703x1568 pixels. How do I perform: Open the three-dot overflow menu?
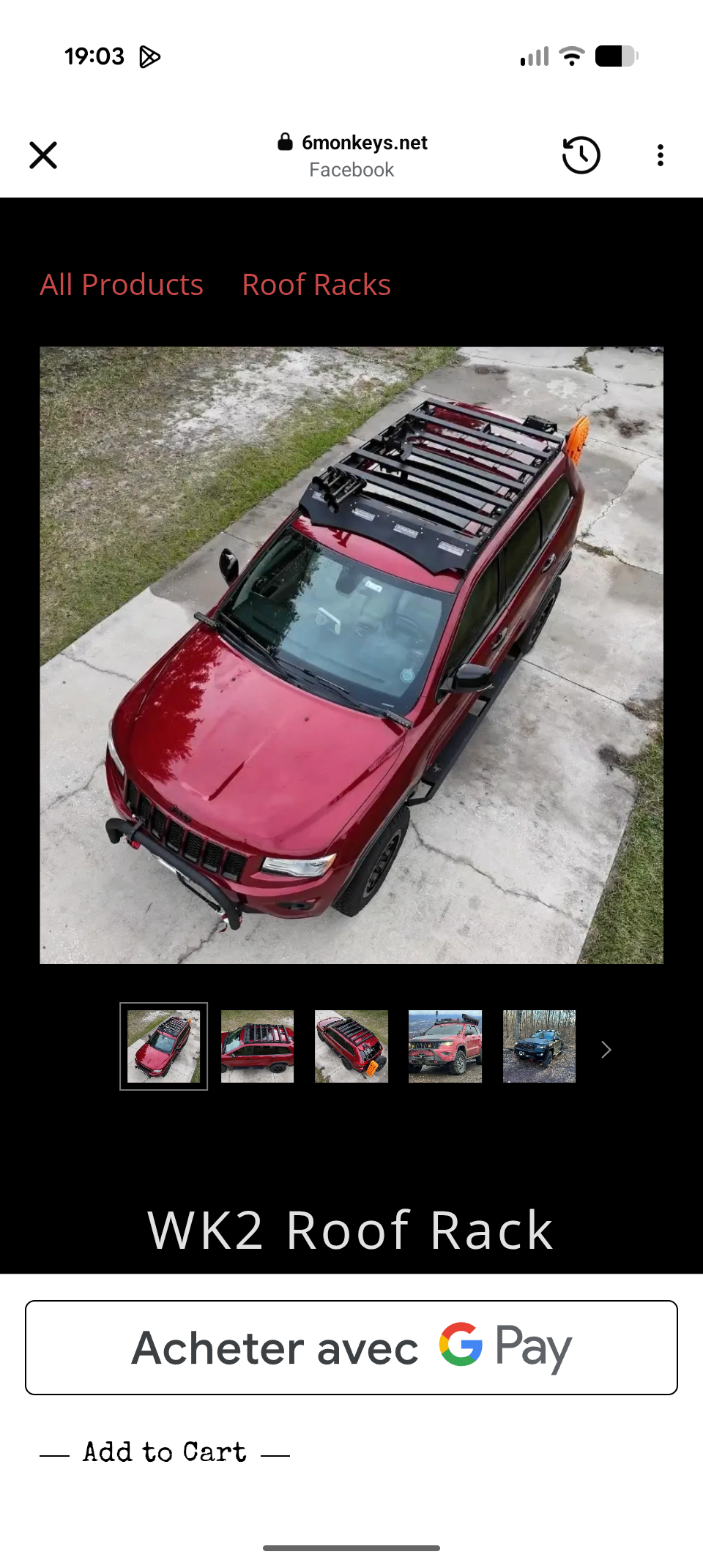point(661,155)
